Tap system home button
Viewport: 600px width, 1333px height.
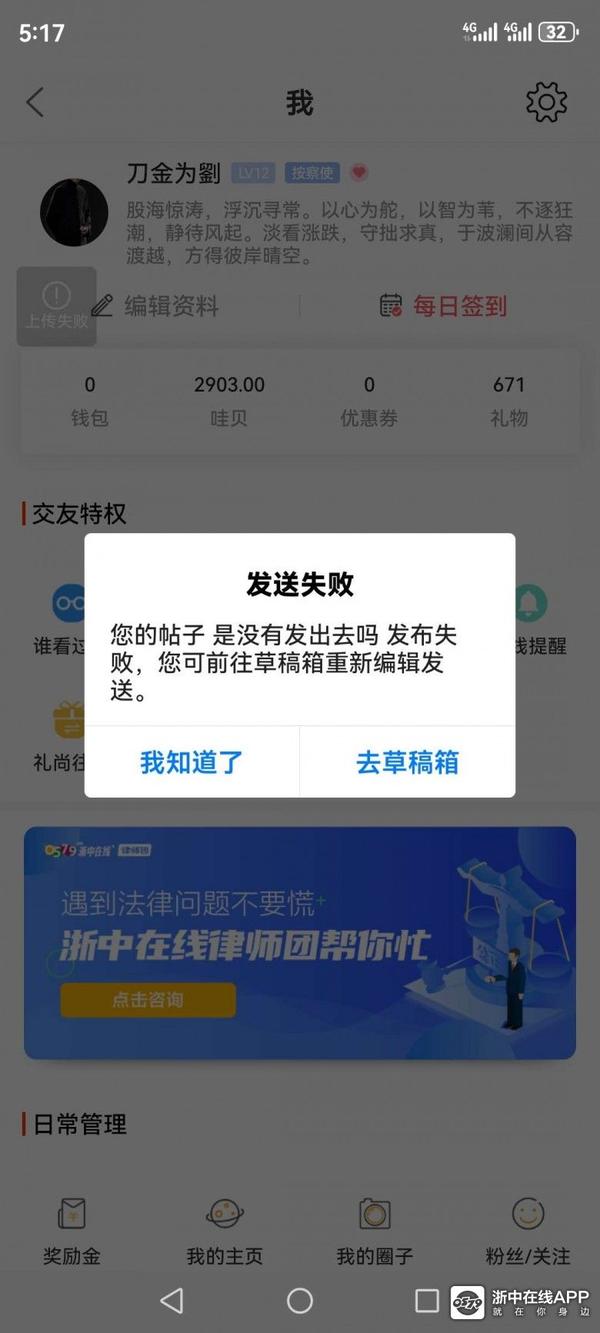(300, 1300)
